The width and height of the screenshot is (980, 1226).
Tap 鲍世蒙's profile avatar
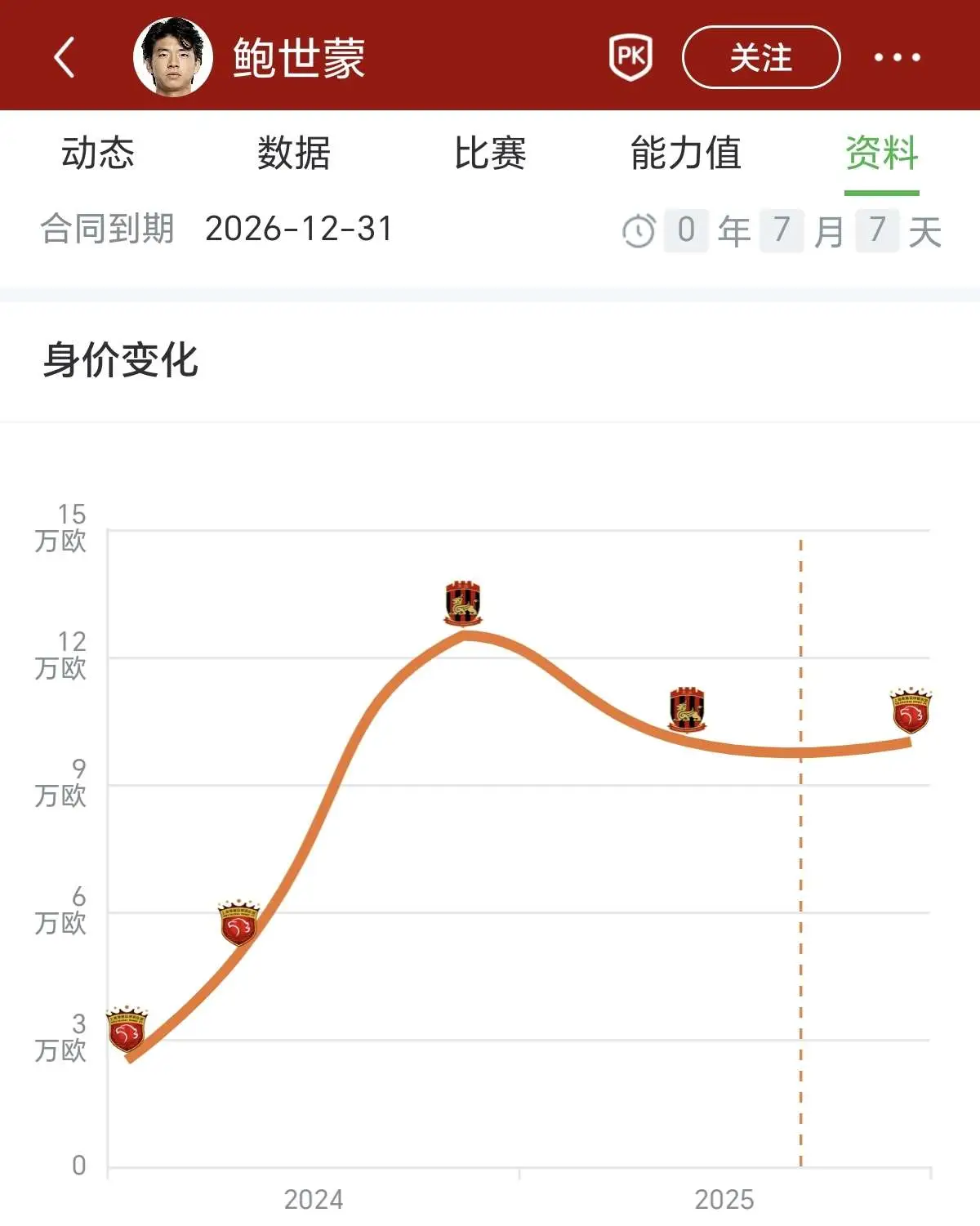coord(173,57)
